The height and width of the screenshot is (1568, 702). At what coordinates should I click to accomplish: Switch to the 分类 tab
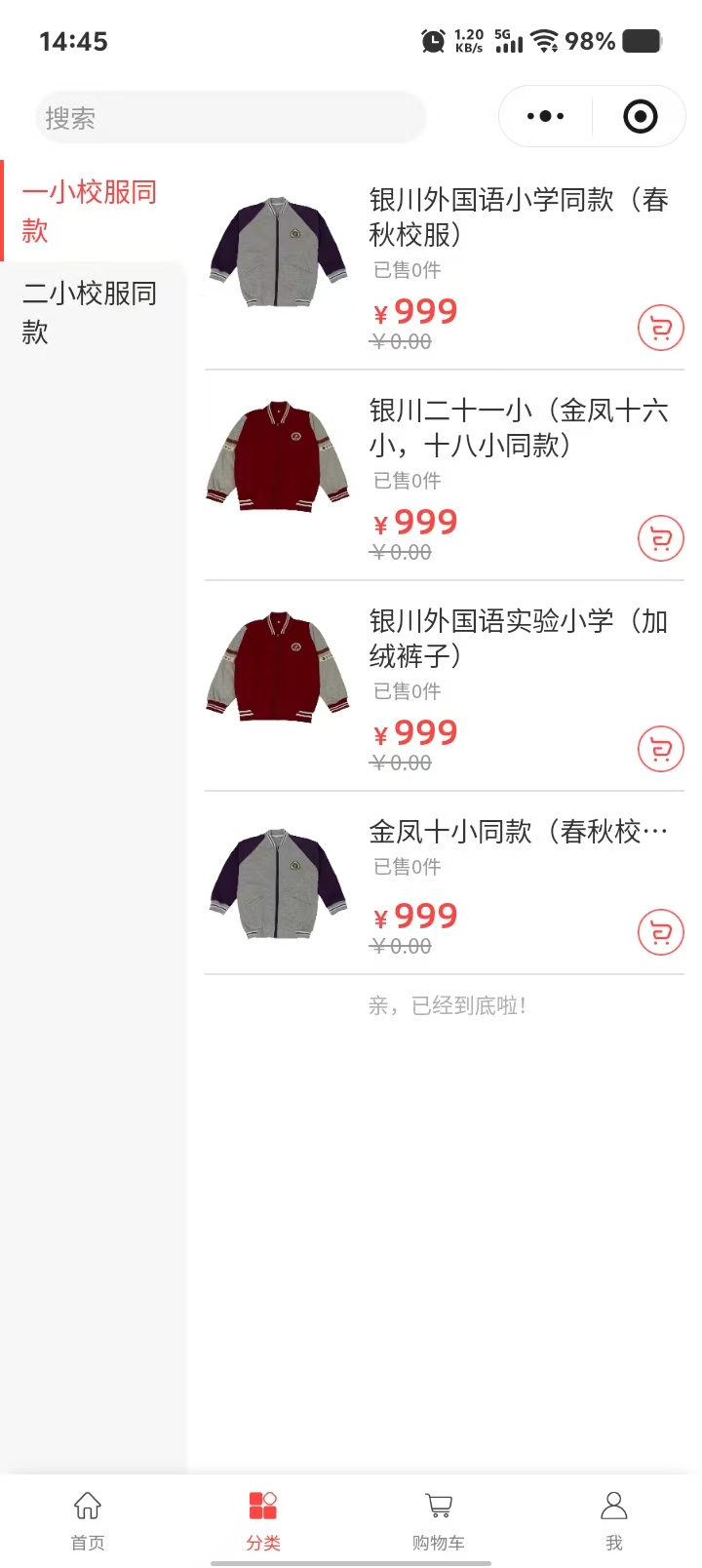(263, 1519)
